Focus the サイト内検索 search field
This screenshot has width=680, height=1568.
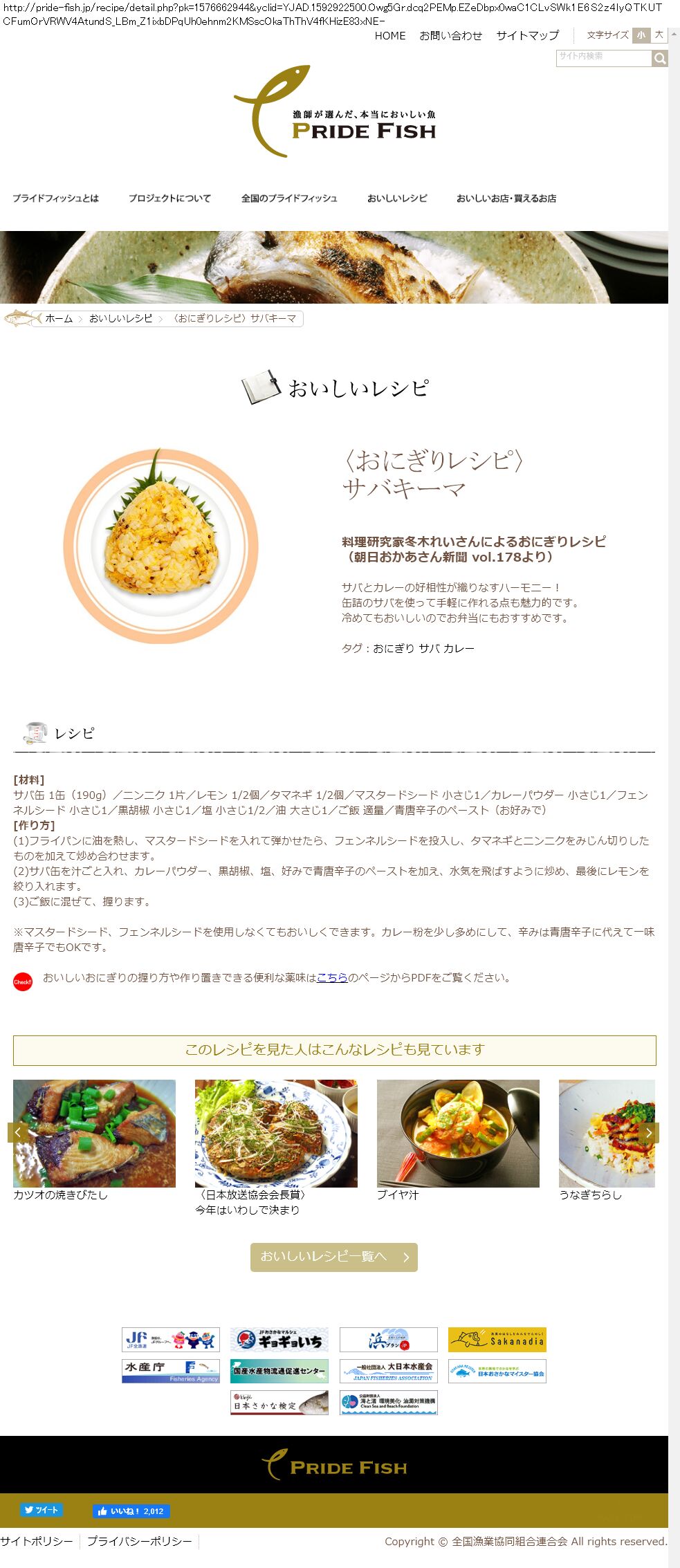pos(603,58)
